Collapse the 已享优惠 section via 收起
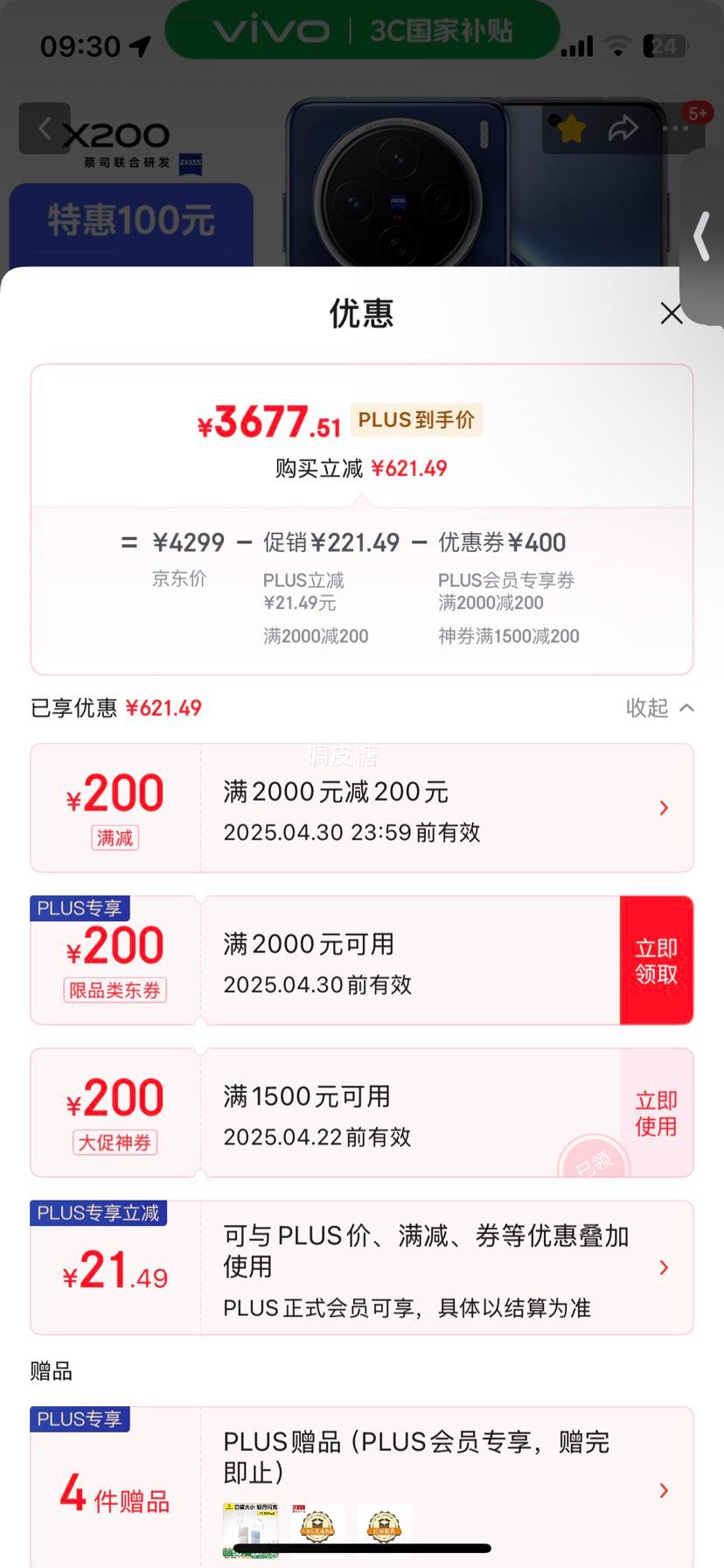 tap(658, 708)
